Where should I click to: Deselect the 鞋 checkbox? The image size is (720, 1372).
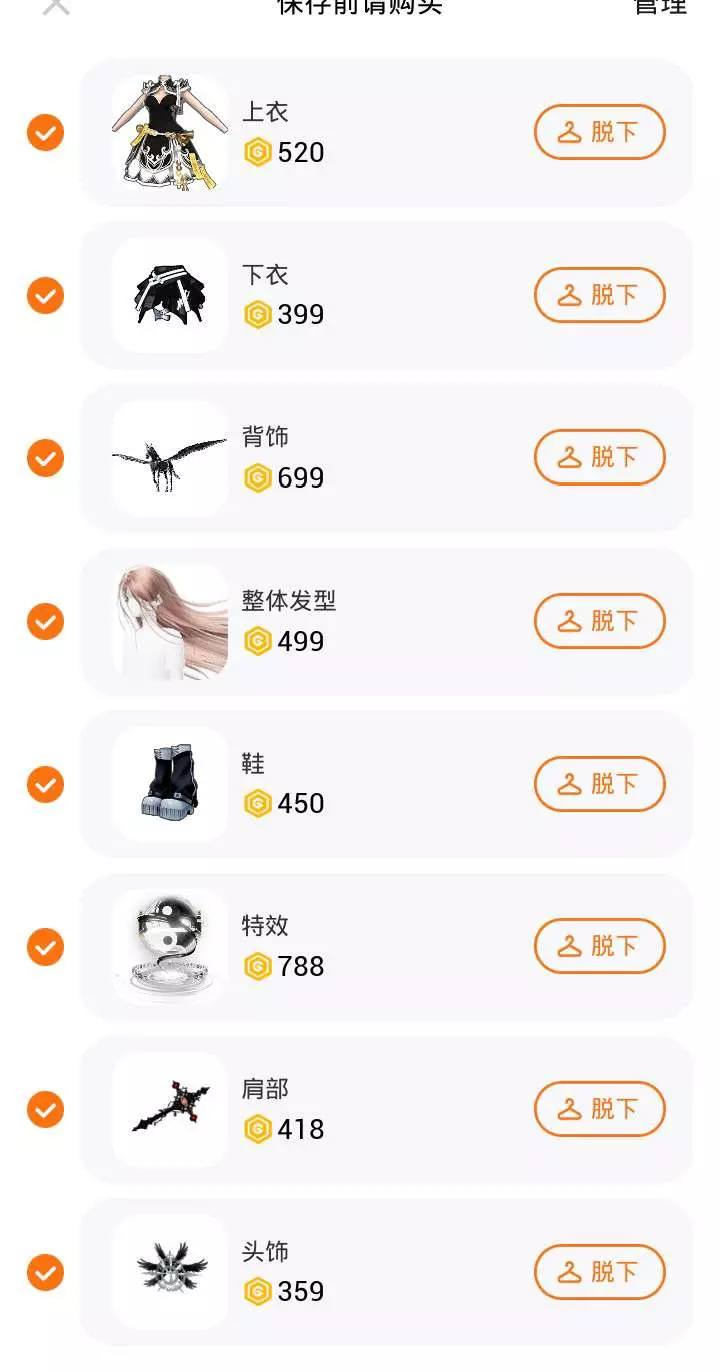(x=45, y=784)
